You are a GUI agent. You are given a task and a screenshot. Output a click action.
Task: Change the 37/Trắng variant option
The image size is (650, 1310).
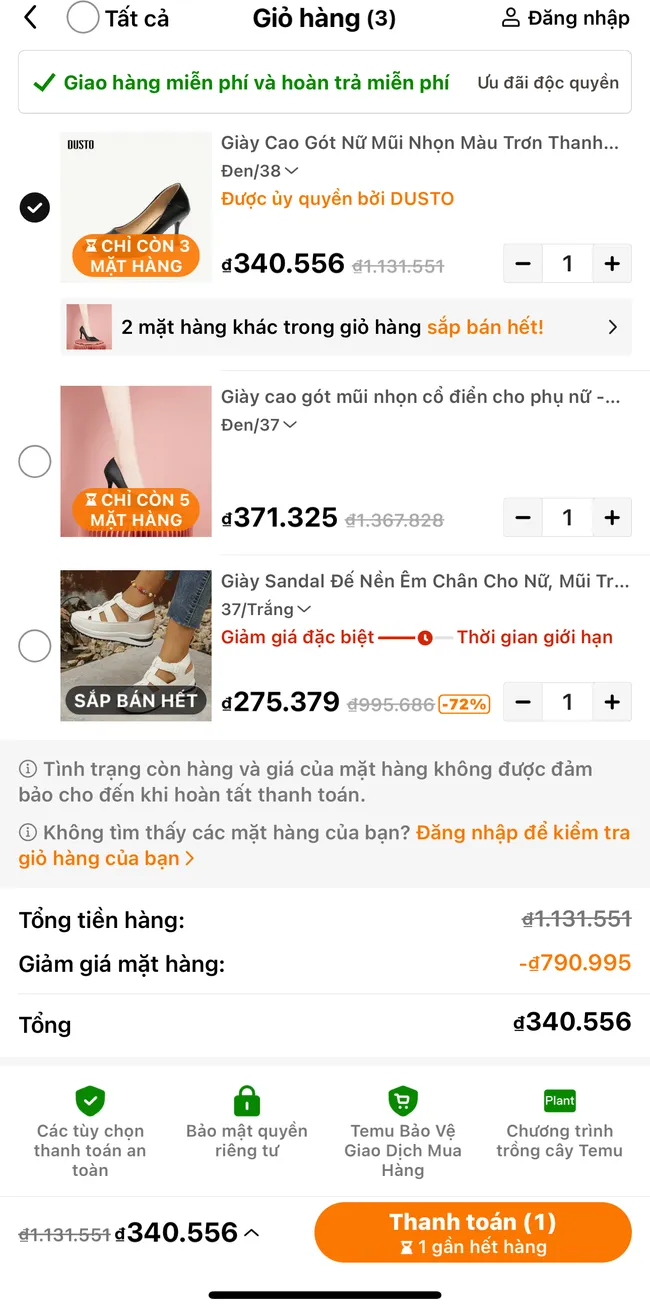(265, 609)
